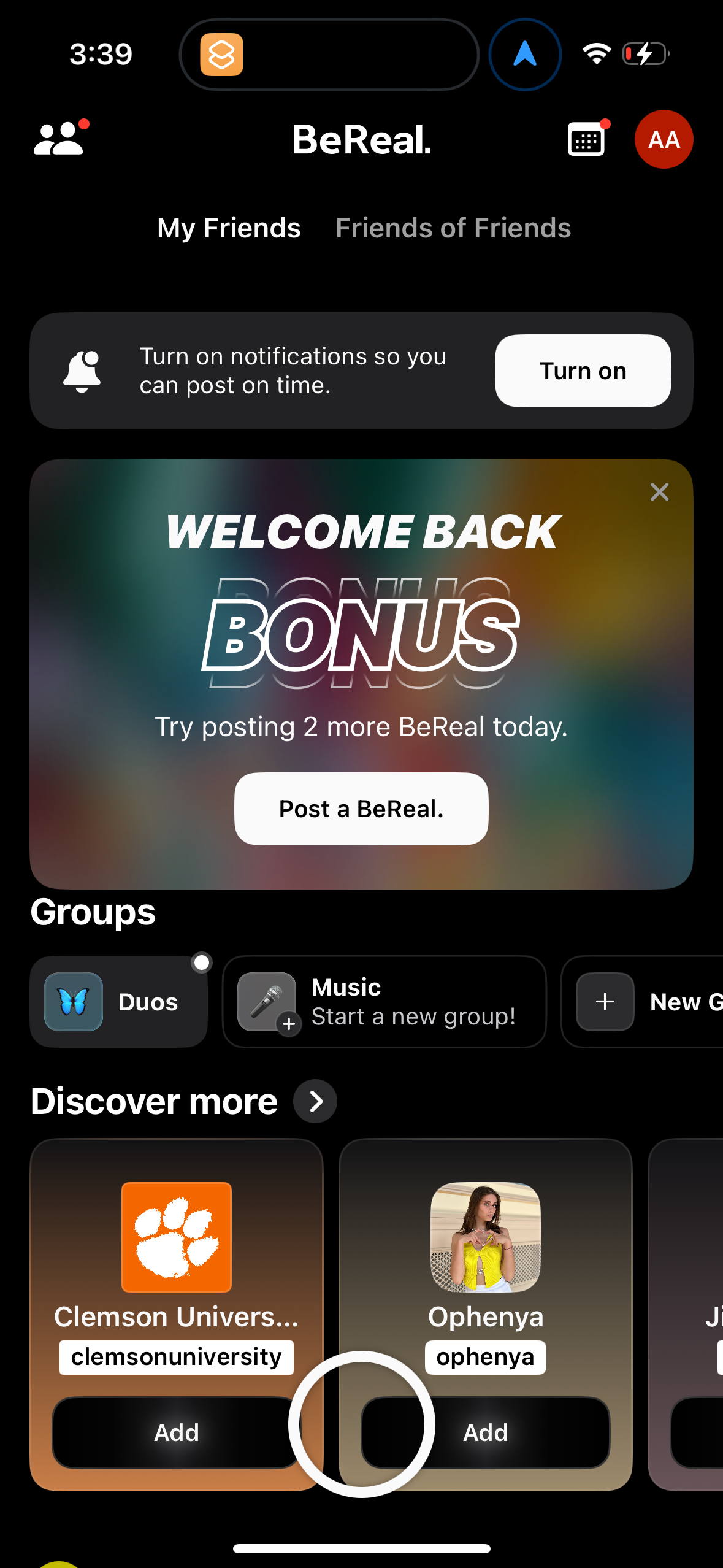723x1568 pixels.
Task: Click the navigation arrow status icon
Action: pyautogui.click(x=525, y=54)
